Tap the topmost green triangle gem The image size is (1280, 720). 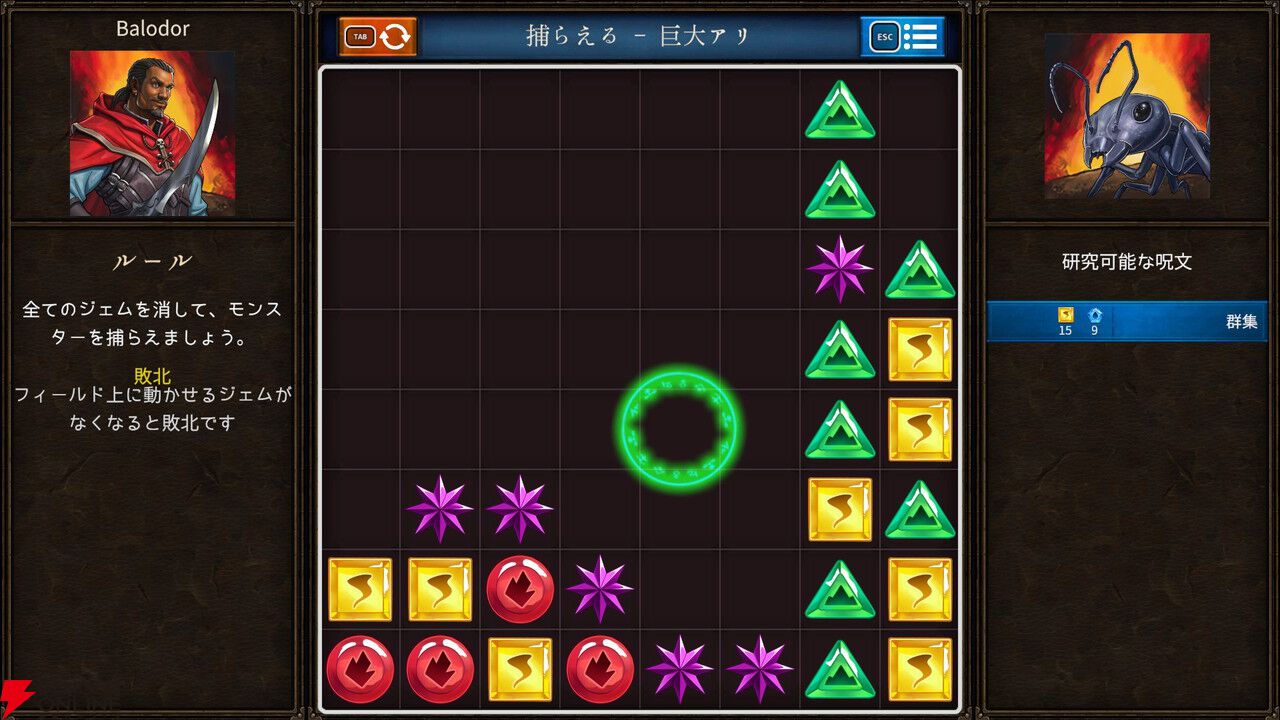pos(840,110)
